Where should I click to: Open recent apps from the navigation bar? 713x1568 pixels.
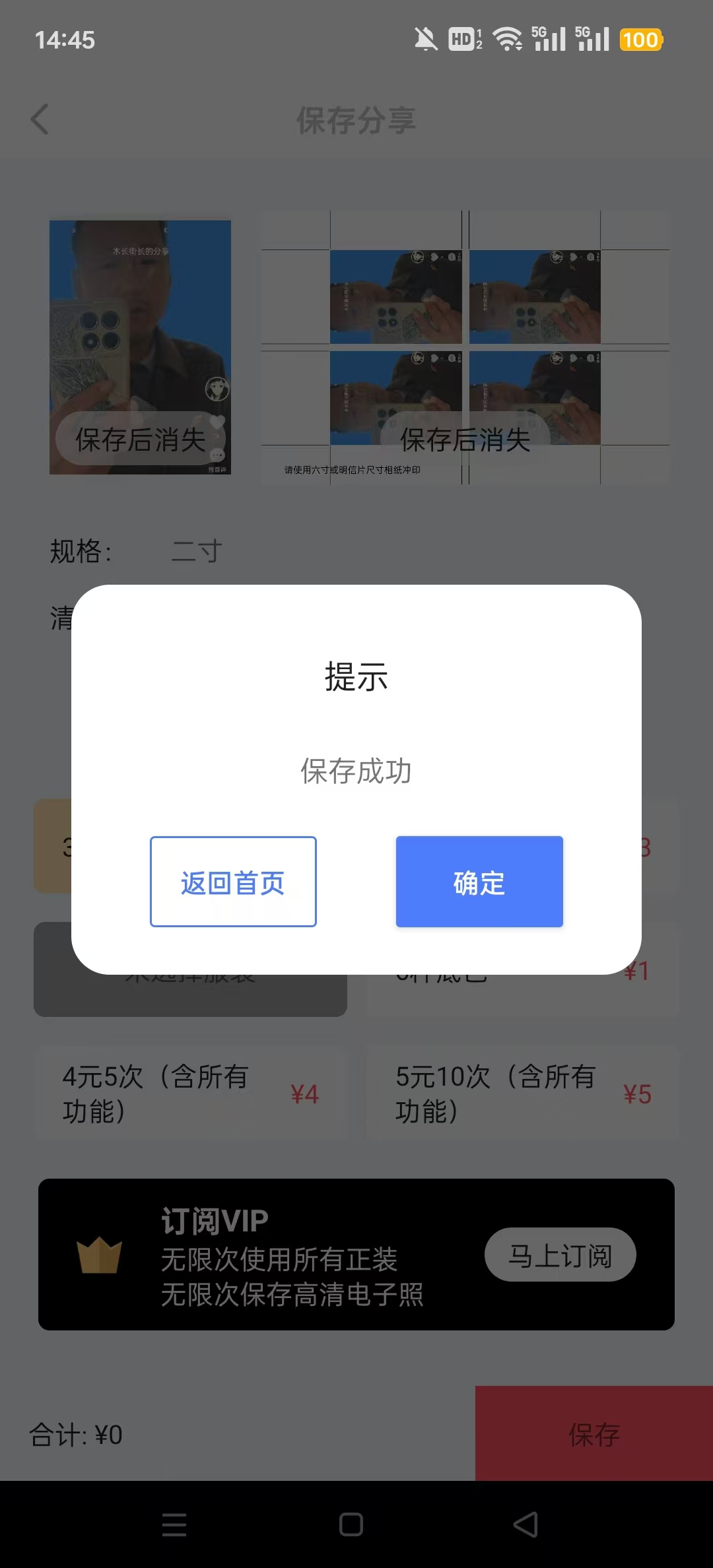tap(174, 1526)
